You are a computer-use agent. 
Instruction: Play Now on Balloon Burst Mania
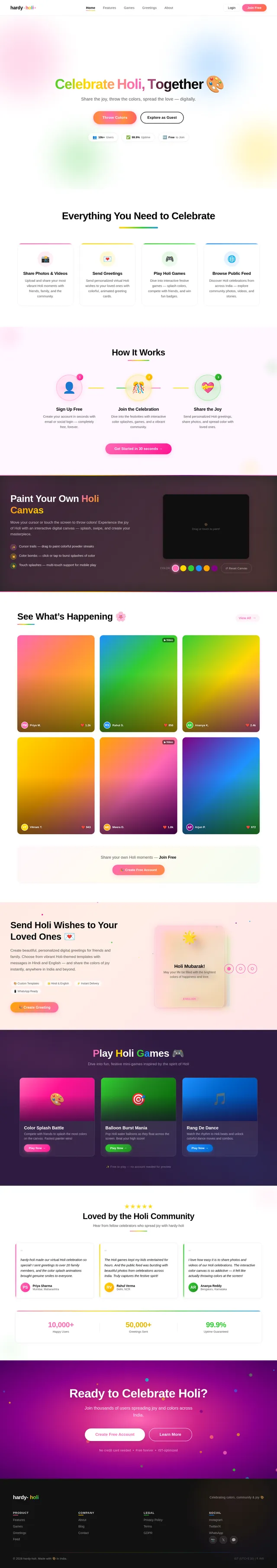[x=118, y=1148]
